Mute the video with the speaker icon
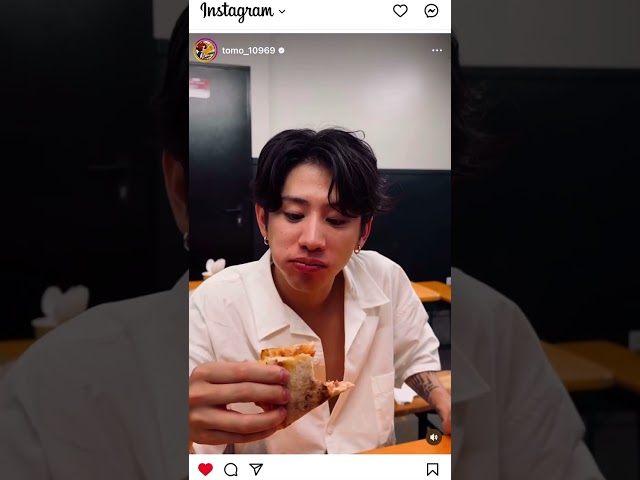Screen dimensions: 640x480 [433, 437]
